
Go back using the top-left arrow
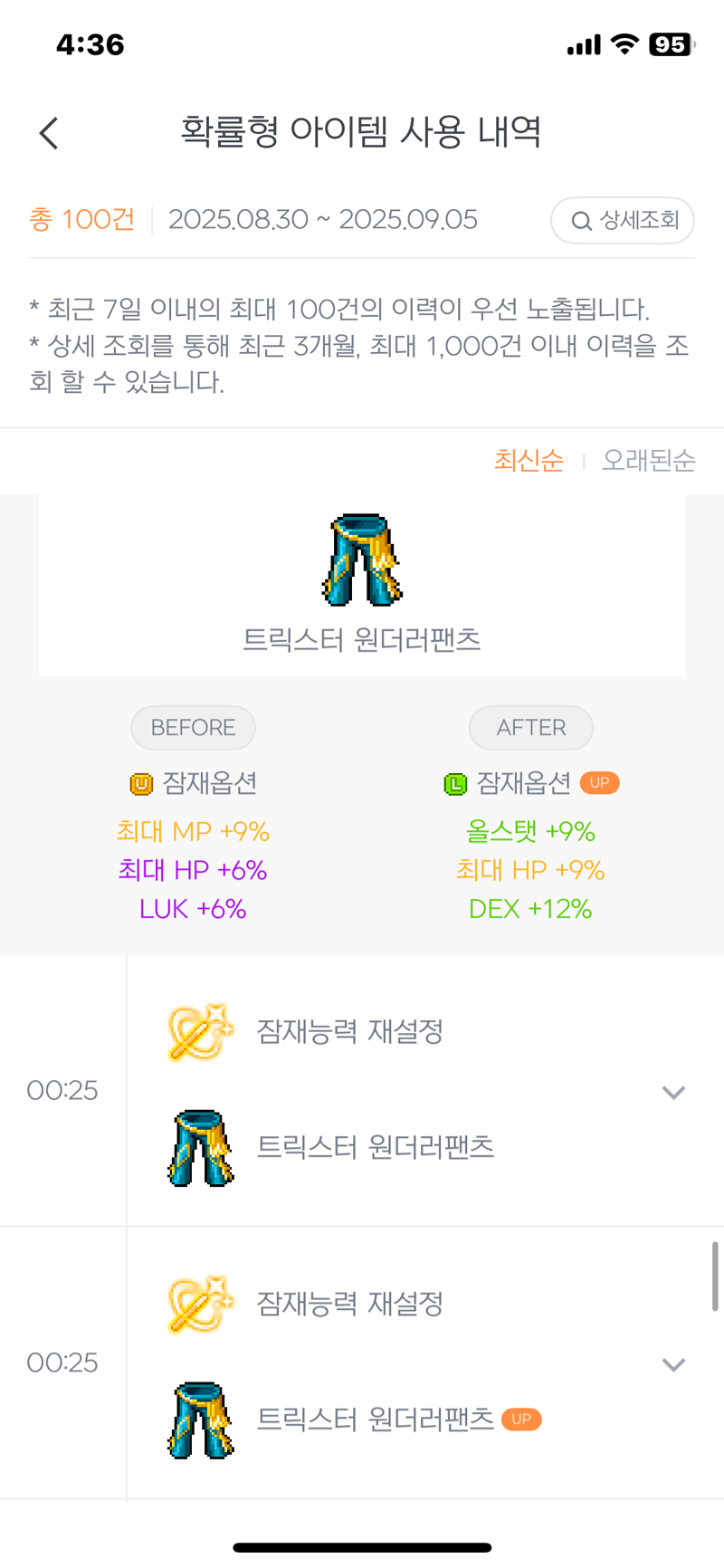point(50,133)
